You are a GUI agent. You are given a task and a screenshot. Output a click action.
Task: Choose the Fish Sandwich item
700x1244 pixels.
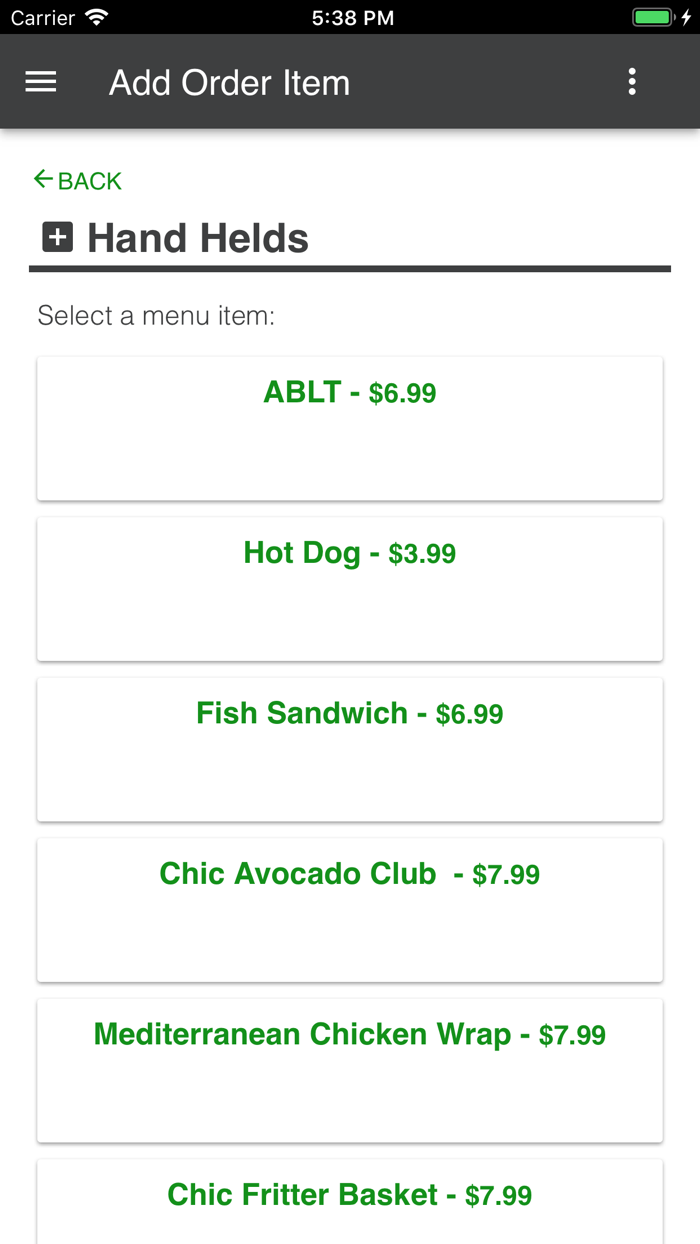(x=350, y=749)
